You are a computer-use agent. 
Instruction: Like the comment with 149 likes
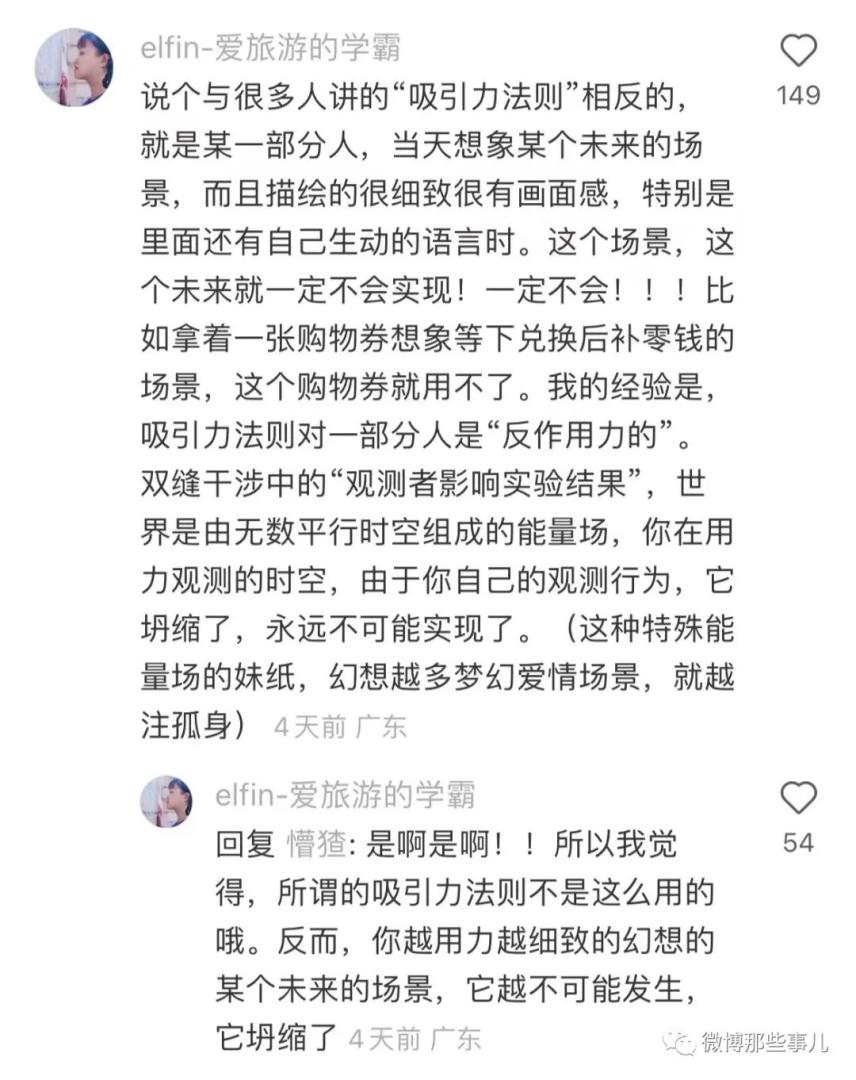[797, 50]
